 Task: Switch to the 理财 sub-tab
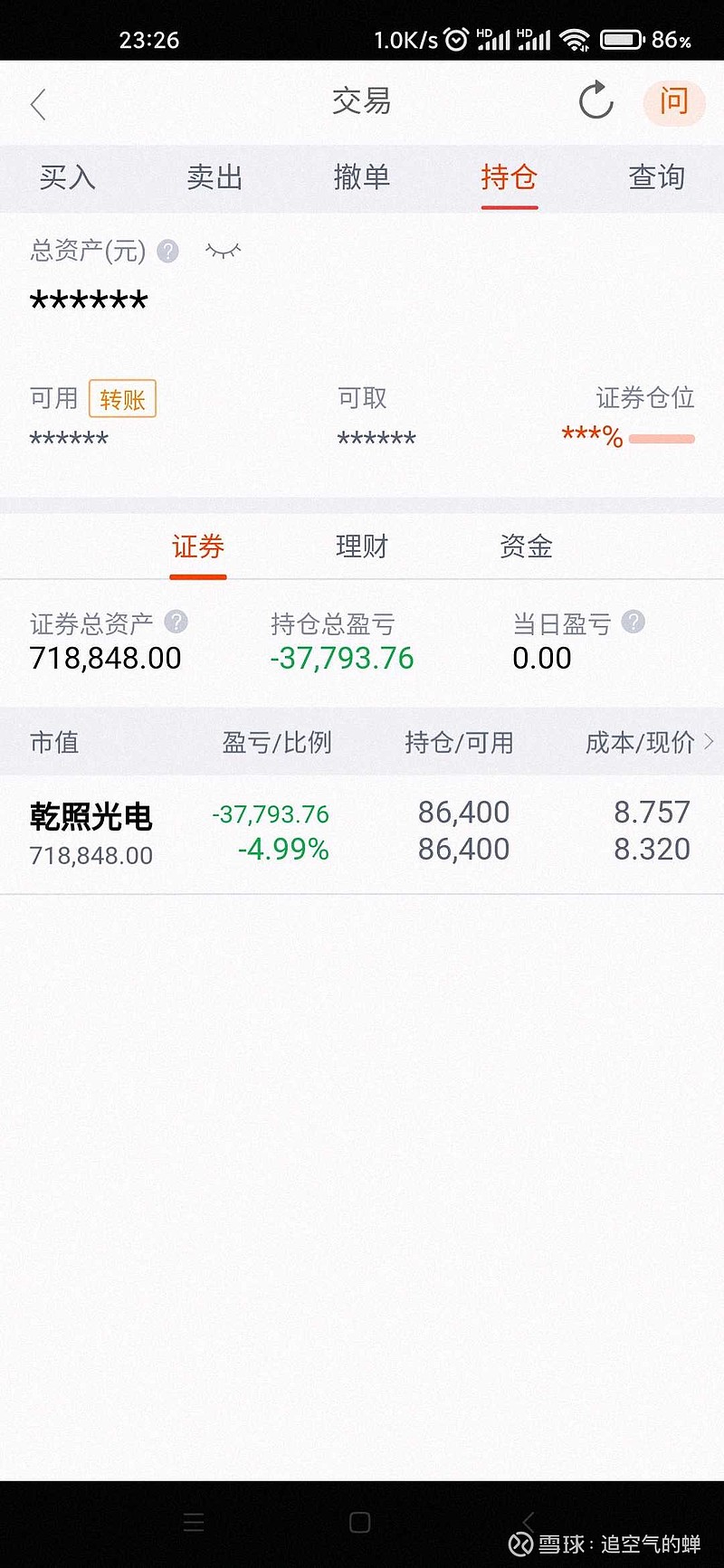tap(362, 546)
